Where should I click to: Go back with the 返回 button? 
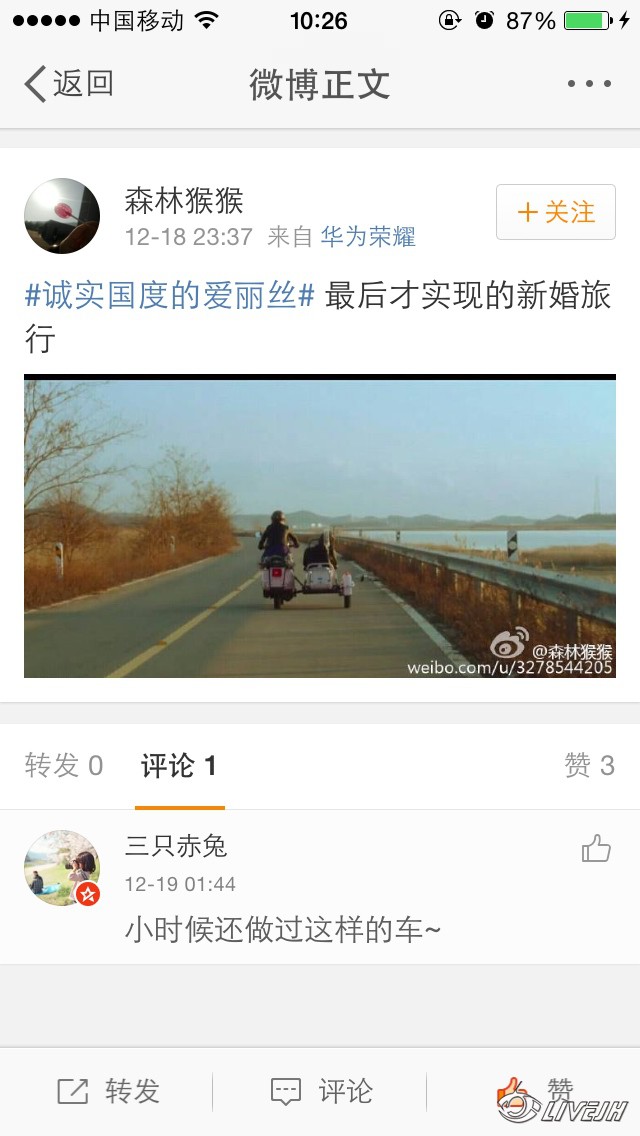tap(68, 84)
